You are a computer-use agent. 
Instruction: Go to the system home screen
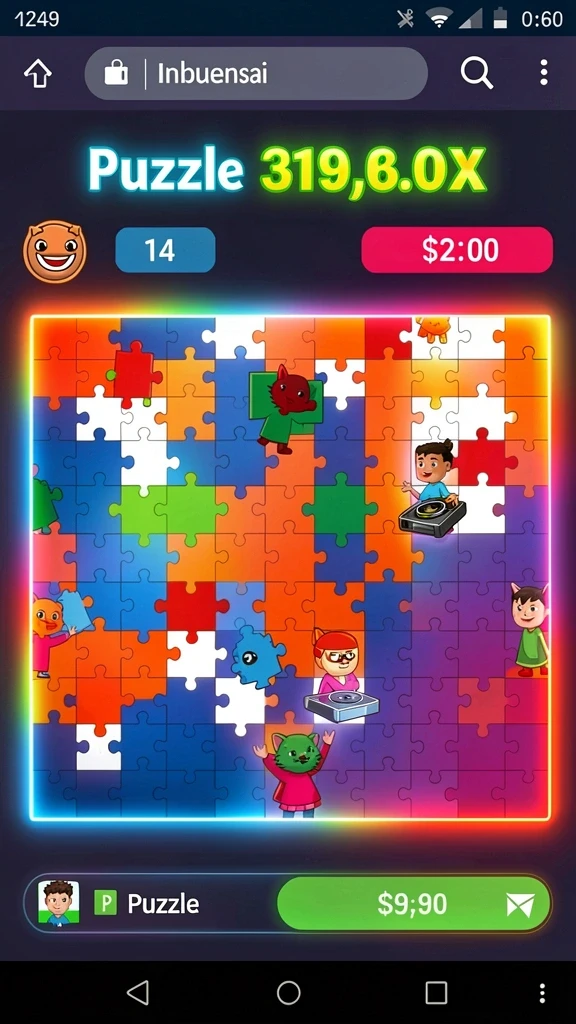(288, 993)
